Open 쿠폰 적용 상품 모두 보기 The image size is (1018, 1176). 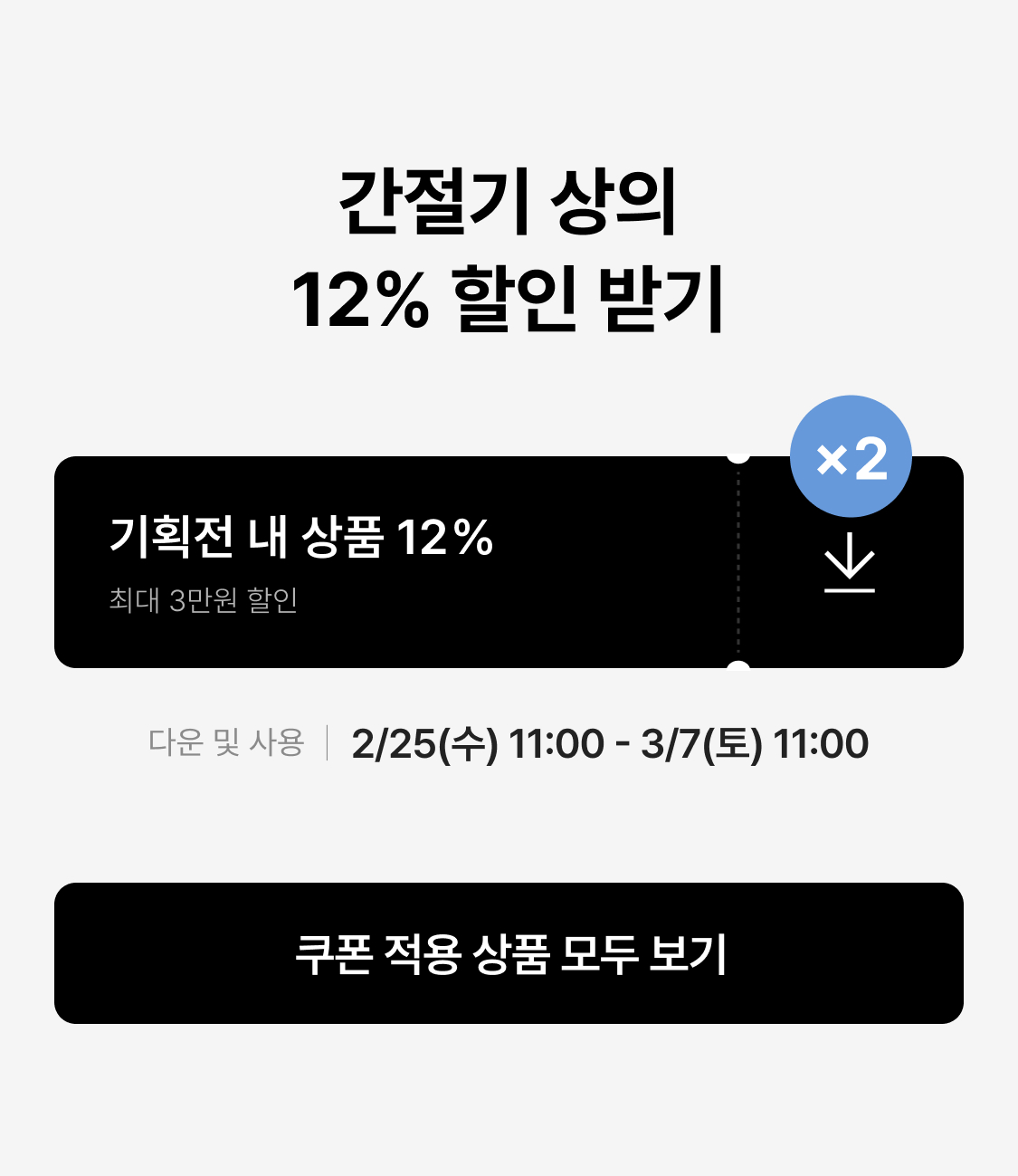coord(509,953)
